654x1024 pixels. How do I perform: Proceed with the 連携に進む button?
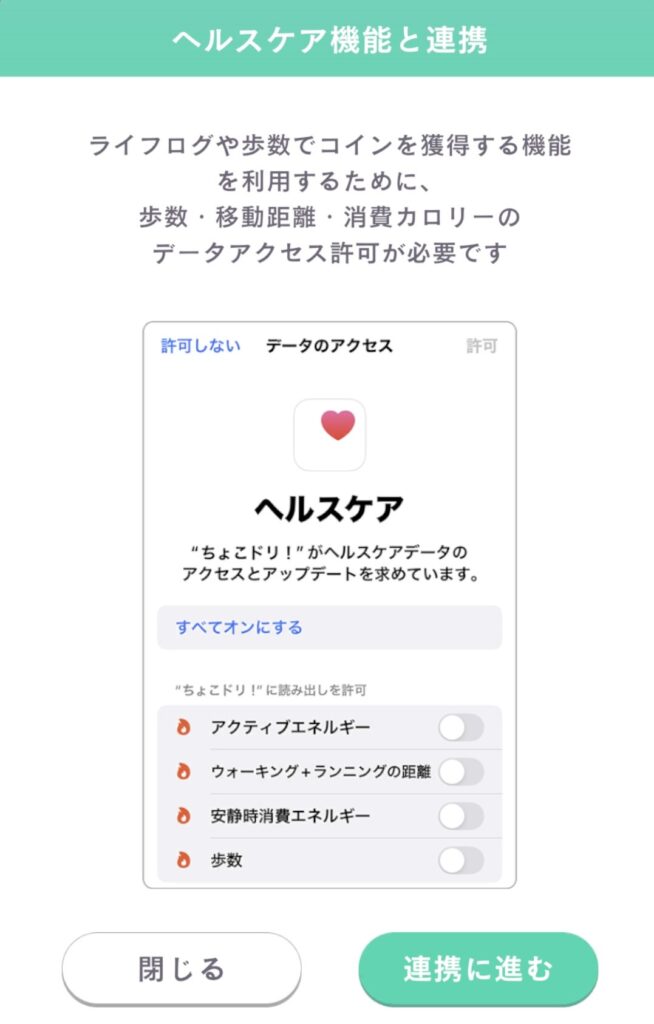478,968
